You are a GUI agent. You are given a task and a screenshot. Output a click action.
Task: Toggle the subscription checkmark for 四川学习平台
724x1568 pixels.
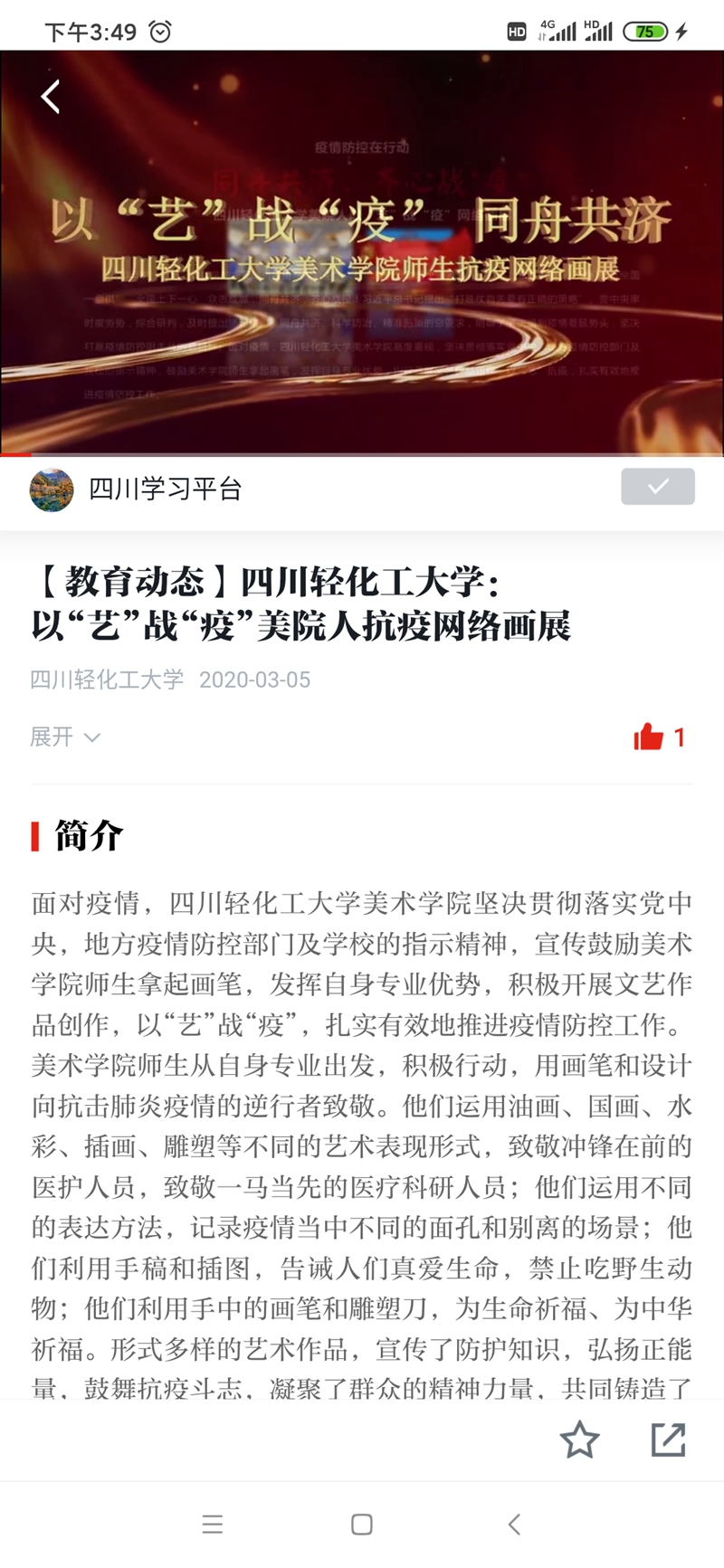tap(656, 487)
